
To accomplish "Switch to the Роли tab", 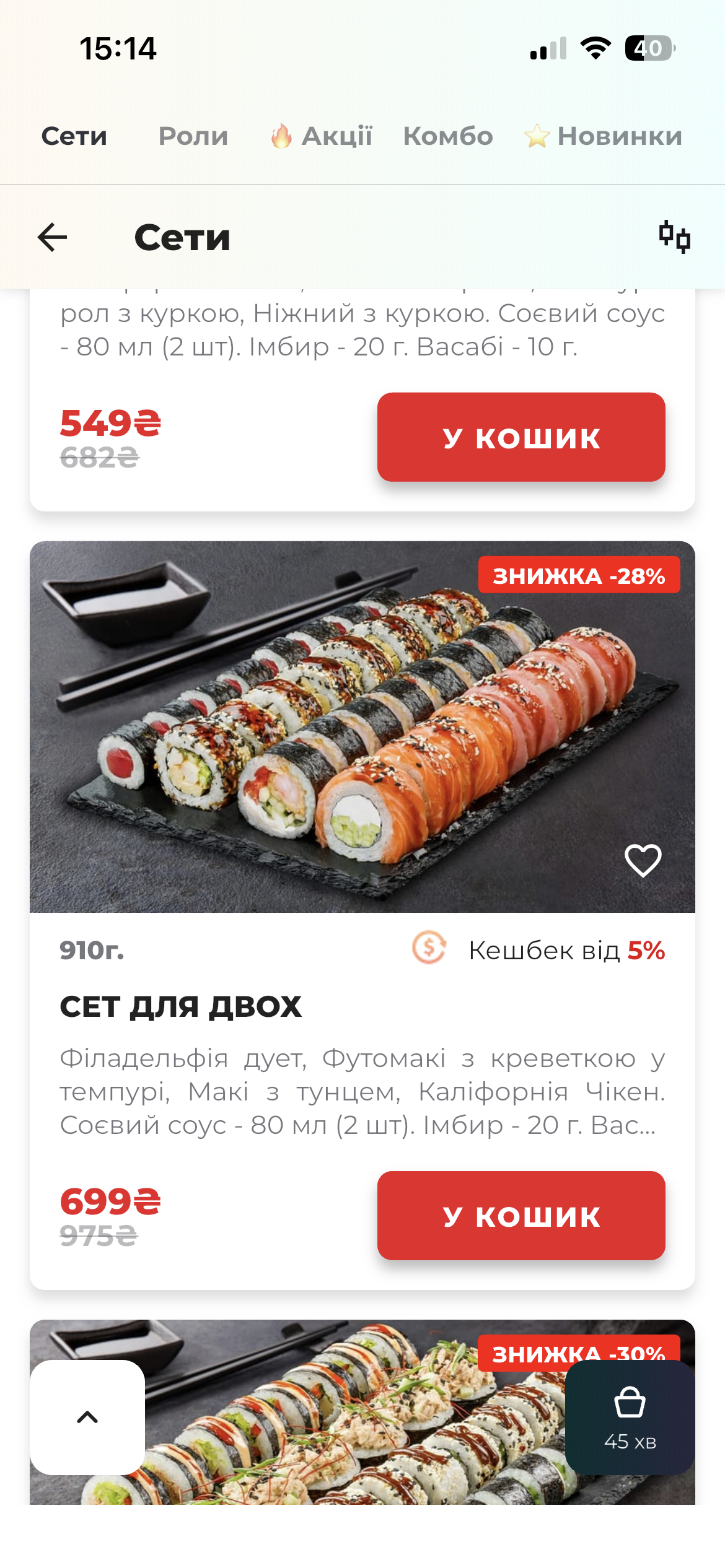I will click(x=193, y=136).
